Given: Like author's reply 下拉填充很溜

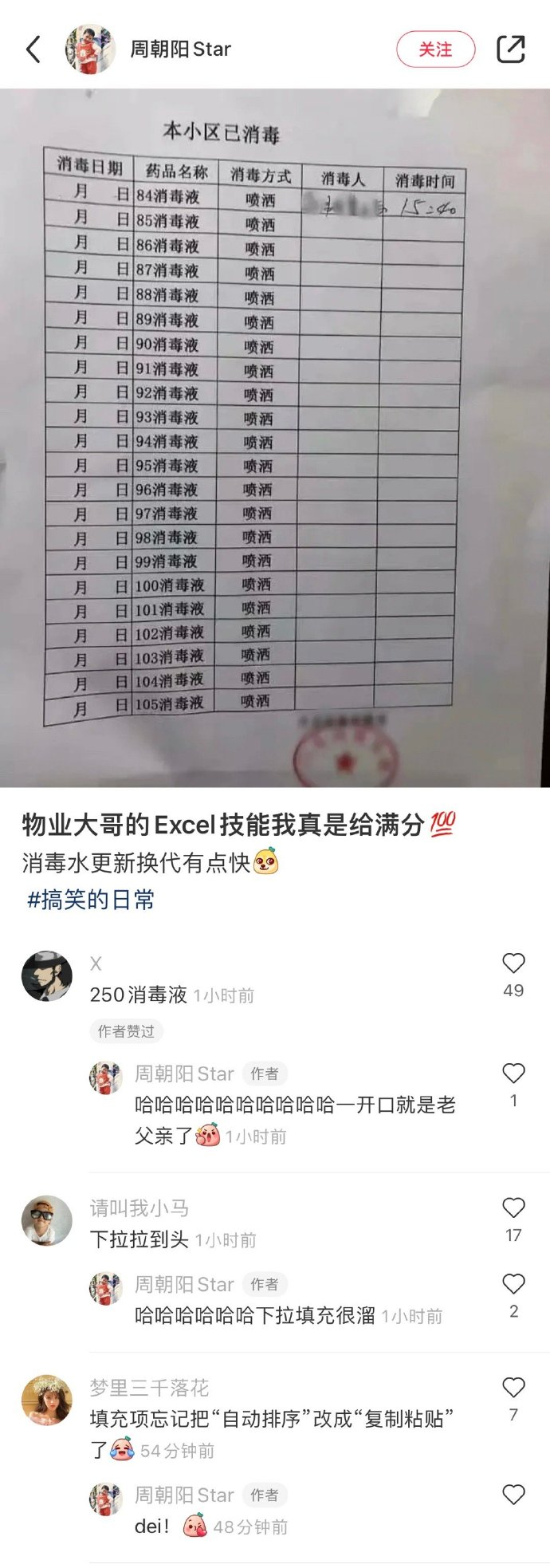Looking at the screenshot, I should point(513,1284).
